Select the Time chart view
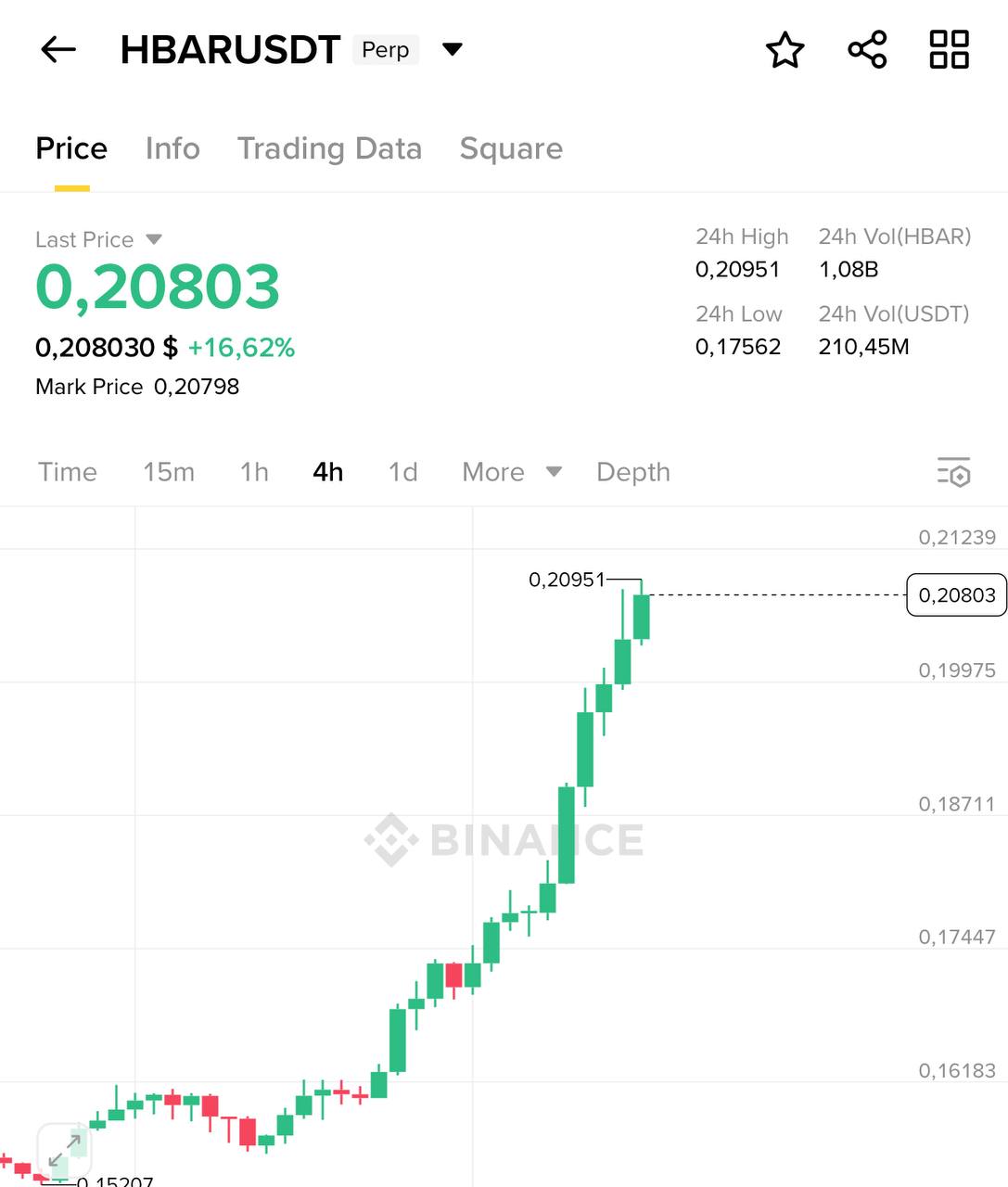Image resolution: width=1008 pixels, height=1187 pixels. click(68, 472)
